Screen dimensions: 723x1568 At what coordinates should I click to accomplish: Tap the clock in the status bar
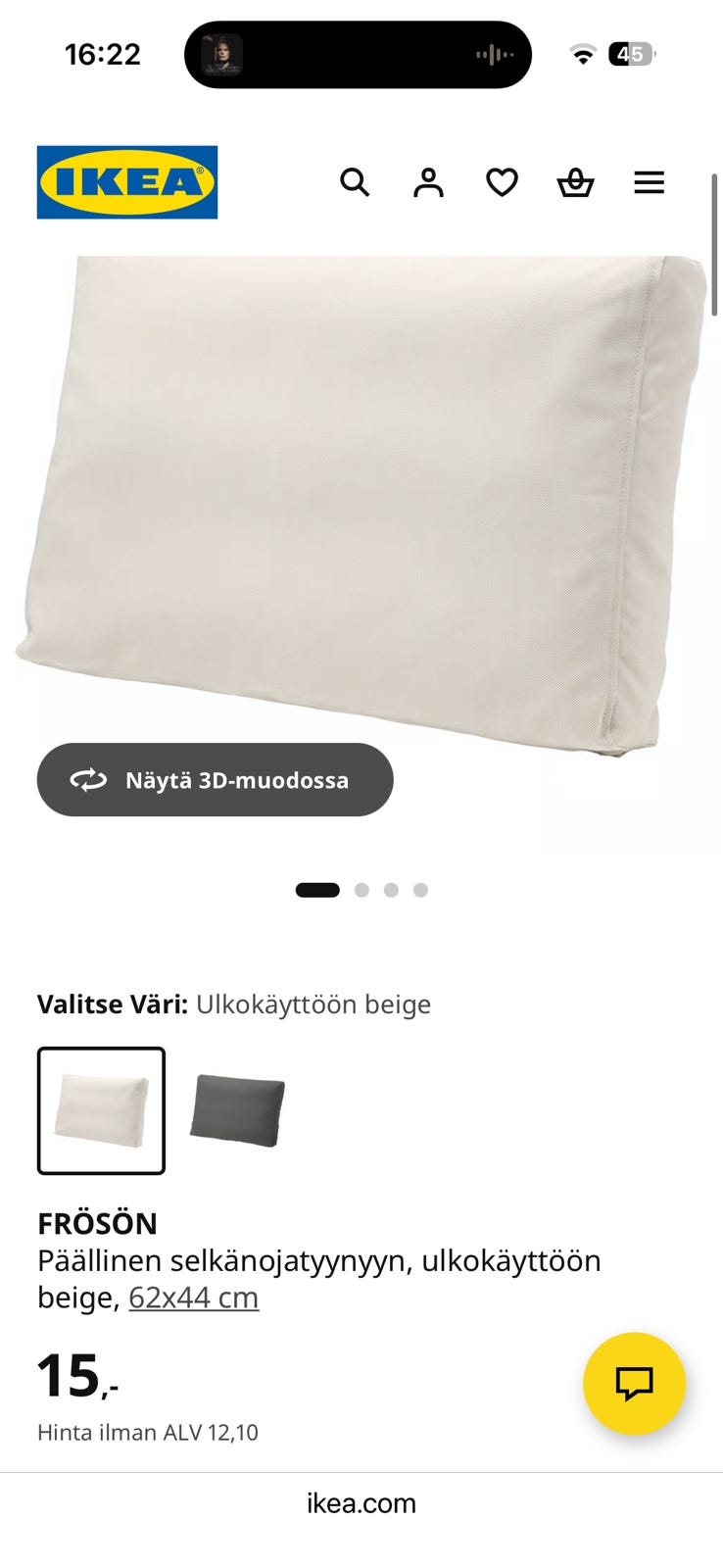coord(101,55)
